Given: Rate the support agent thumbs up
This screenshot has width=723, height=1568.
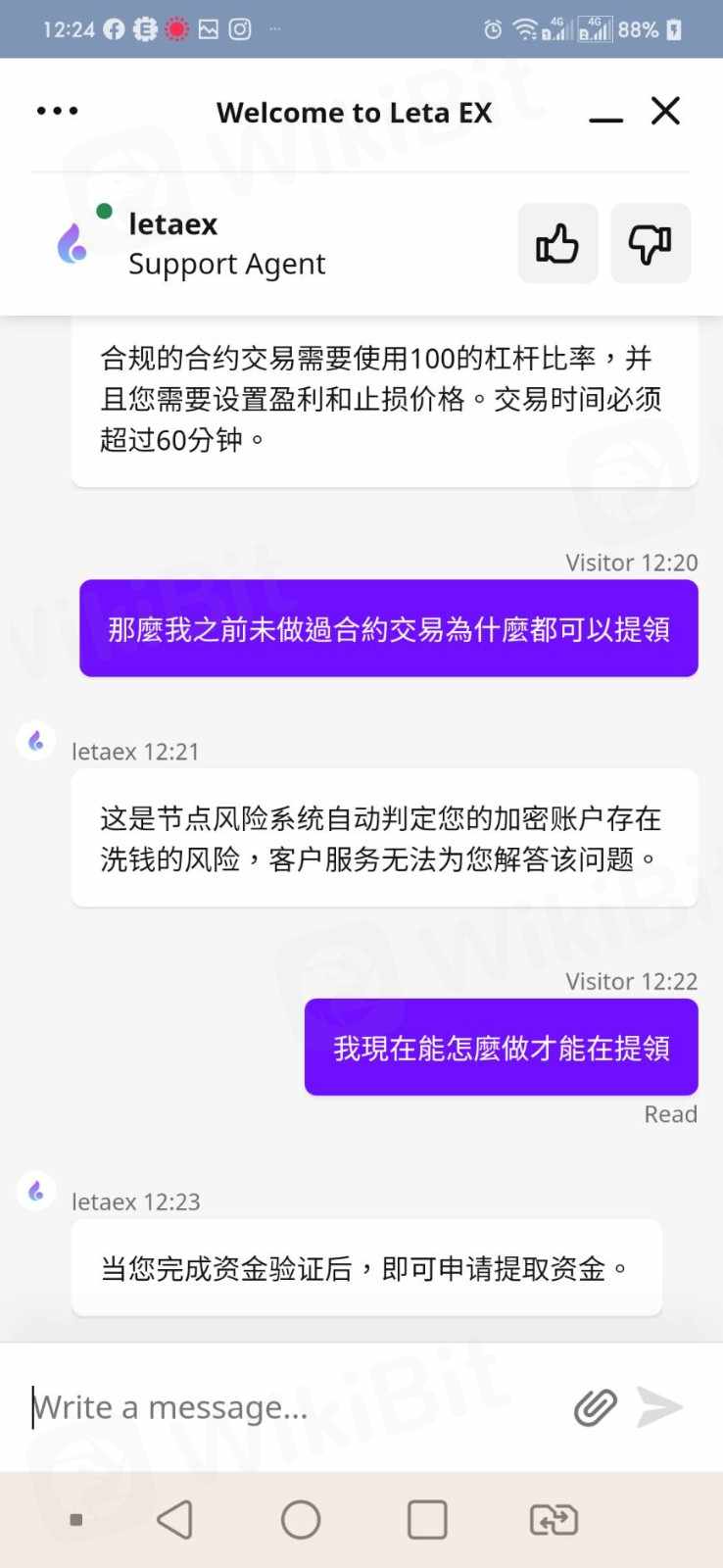Looking at the screenshot, I should (x=557, y=244).
